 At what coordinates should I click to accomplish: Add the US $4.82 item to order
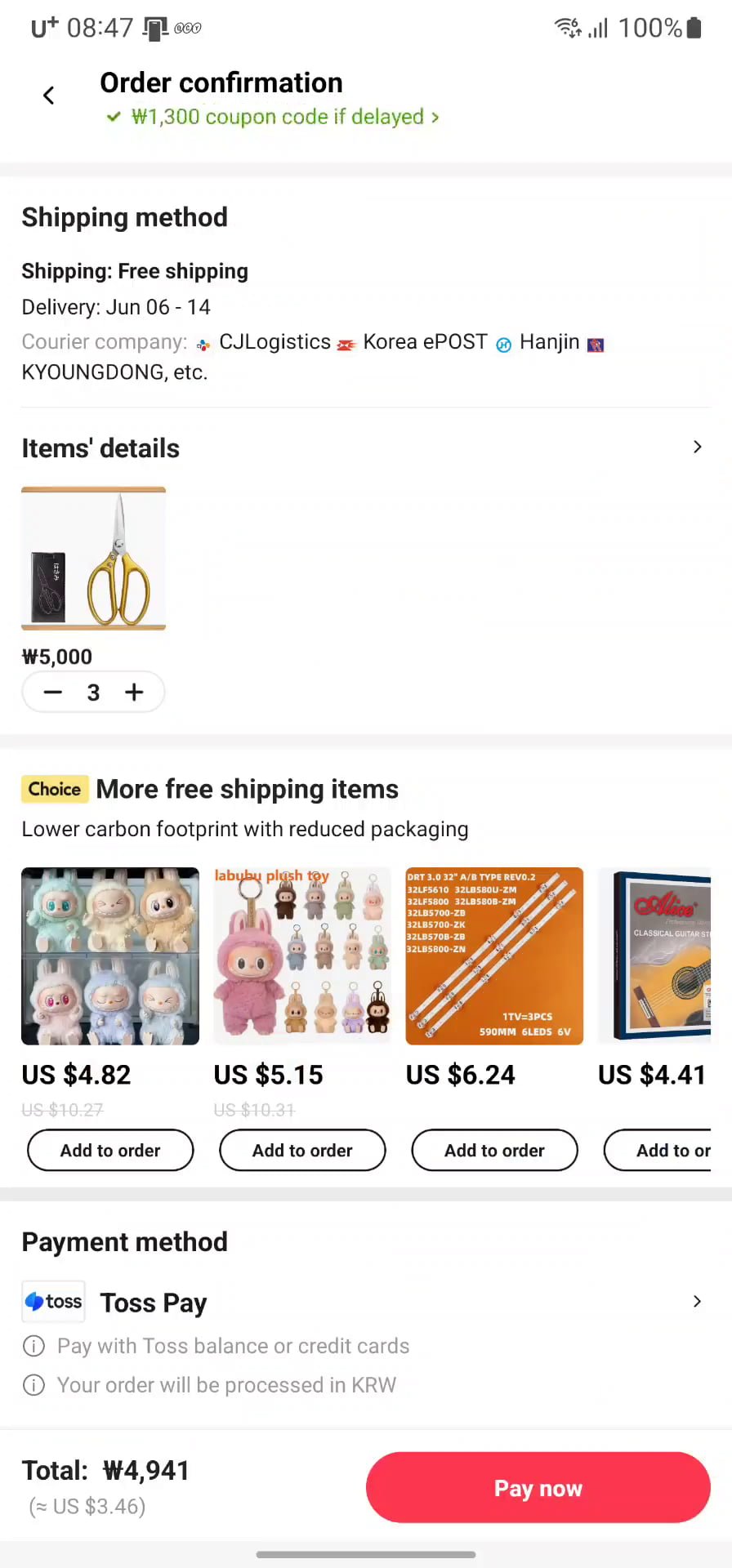pyautogui.click(x=110, y=1150)
